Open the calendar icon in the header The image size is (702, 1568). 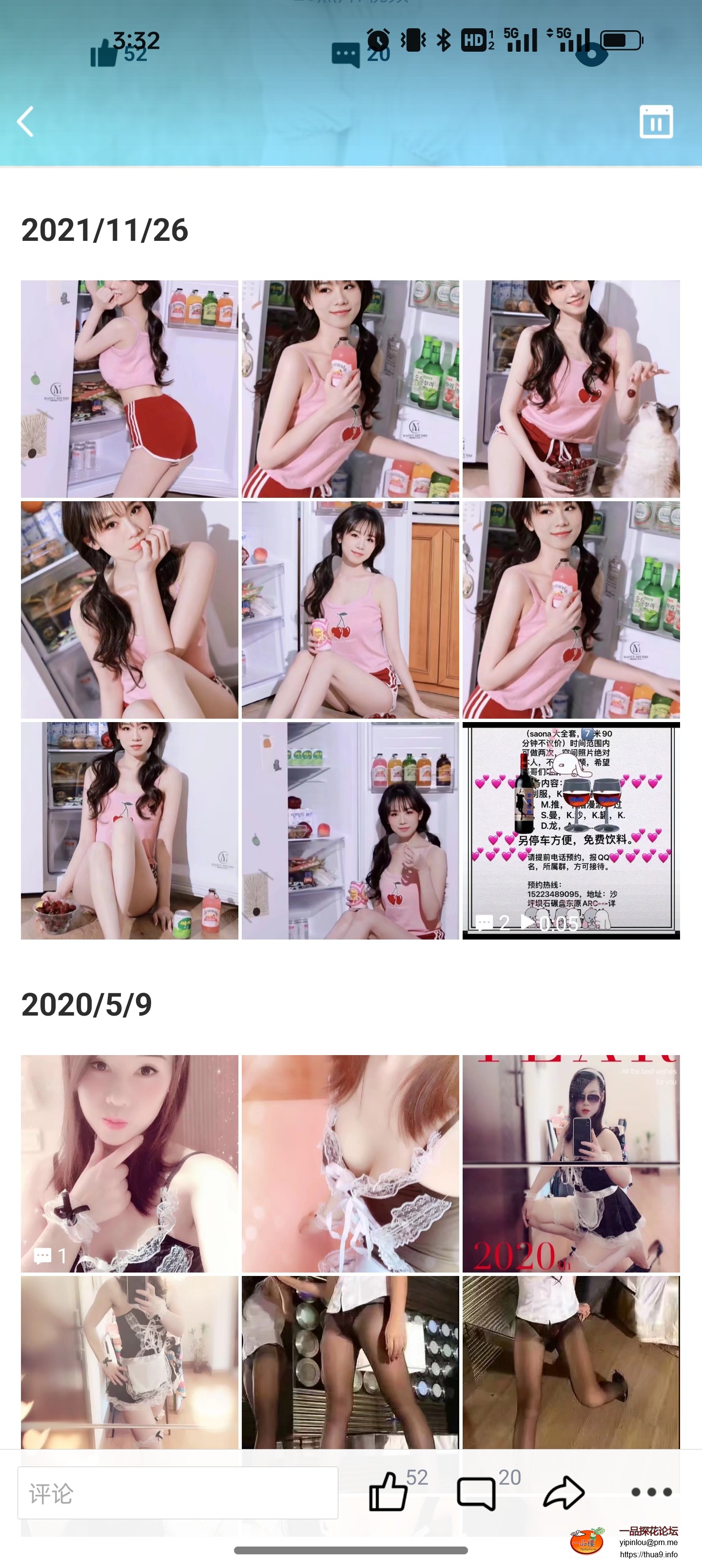click(656, 122)
